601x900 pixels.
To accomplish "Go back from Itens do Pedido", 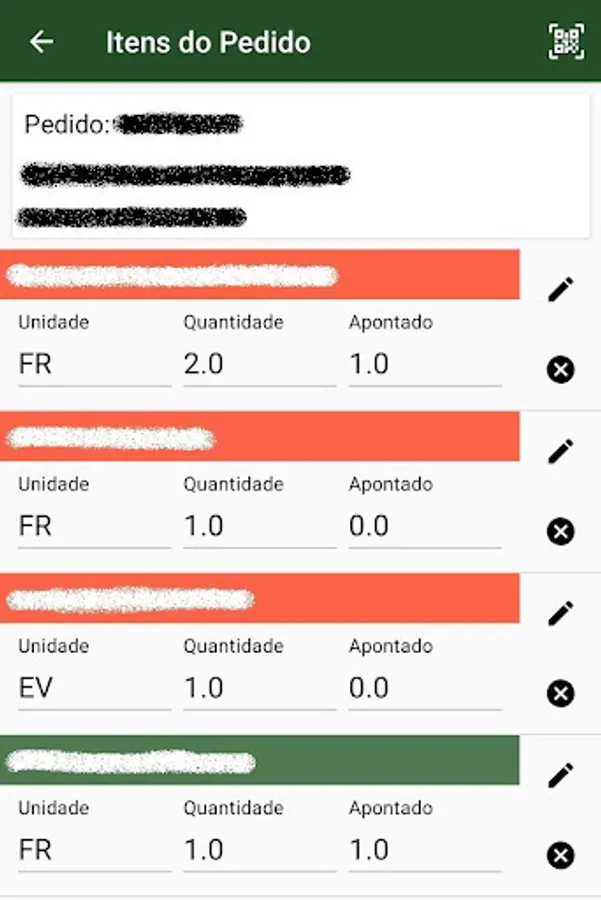I will tap(41, 42).
